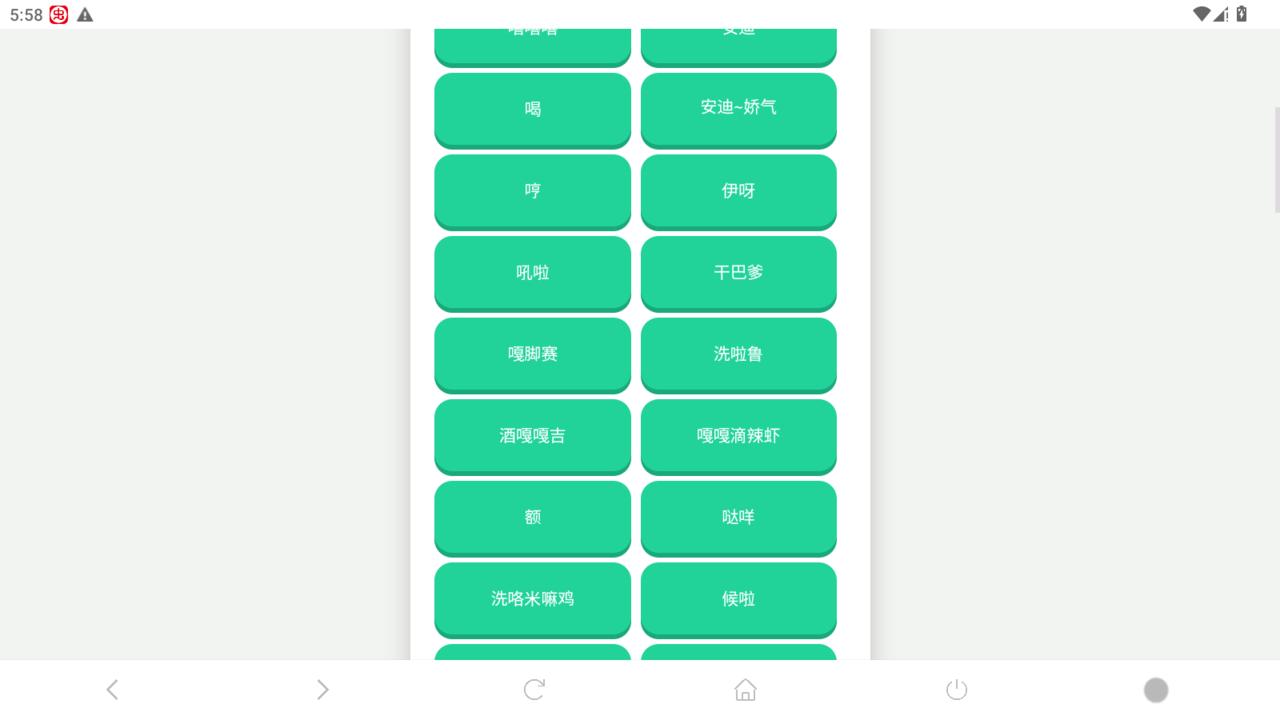Select the 嘎脚赛 button
This screenshot has height=720, width=1280.
click(532, 354)
